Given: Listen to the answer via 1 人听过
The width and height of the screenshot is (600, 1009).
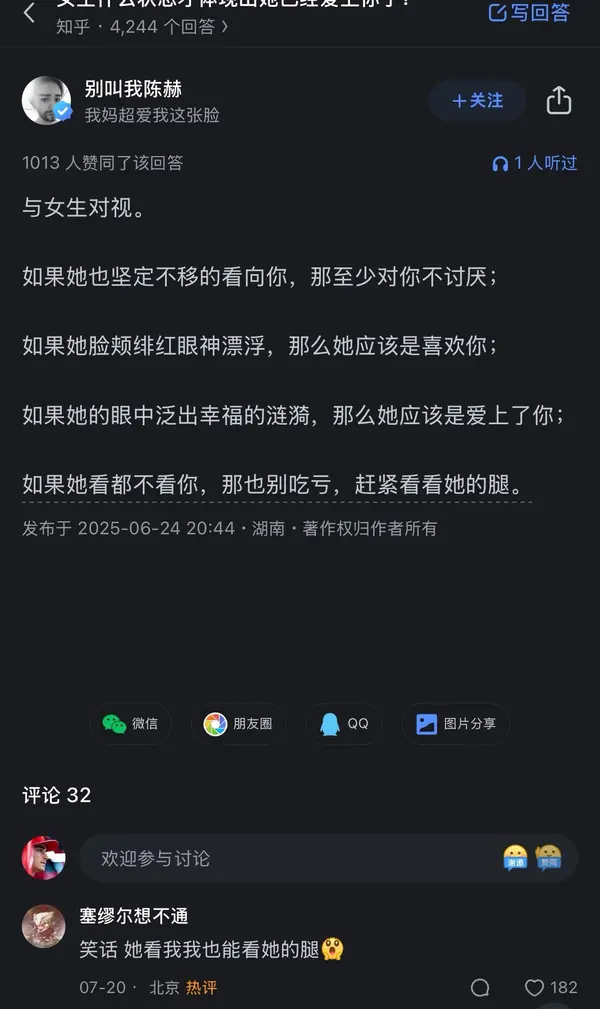Looking at the screenshot, I should coord(535,163).
